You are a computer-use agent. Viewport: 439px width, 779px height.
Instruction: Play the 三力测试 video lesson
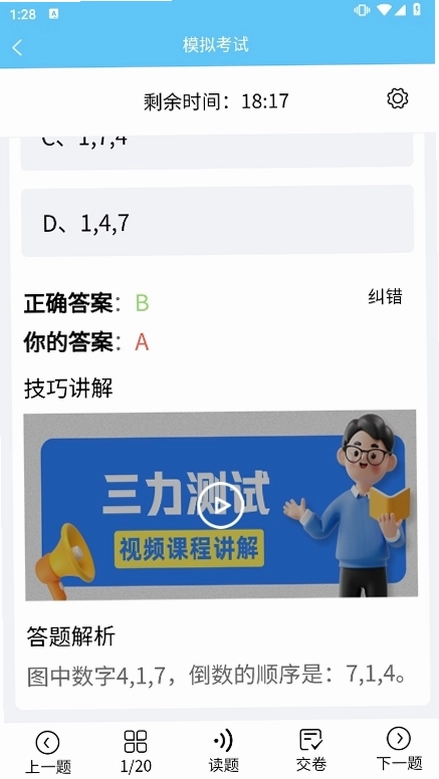point(220,505)
